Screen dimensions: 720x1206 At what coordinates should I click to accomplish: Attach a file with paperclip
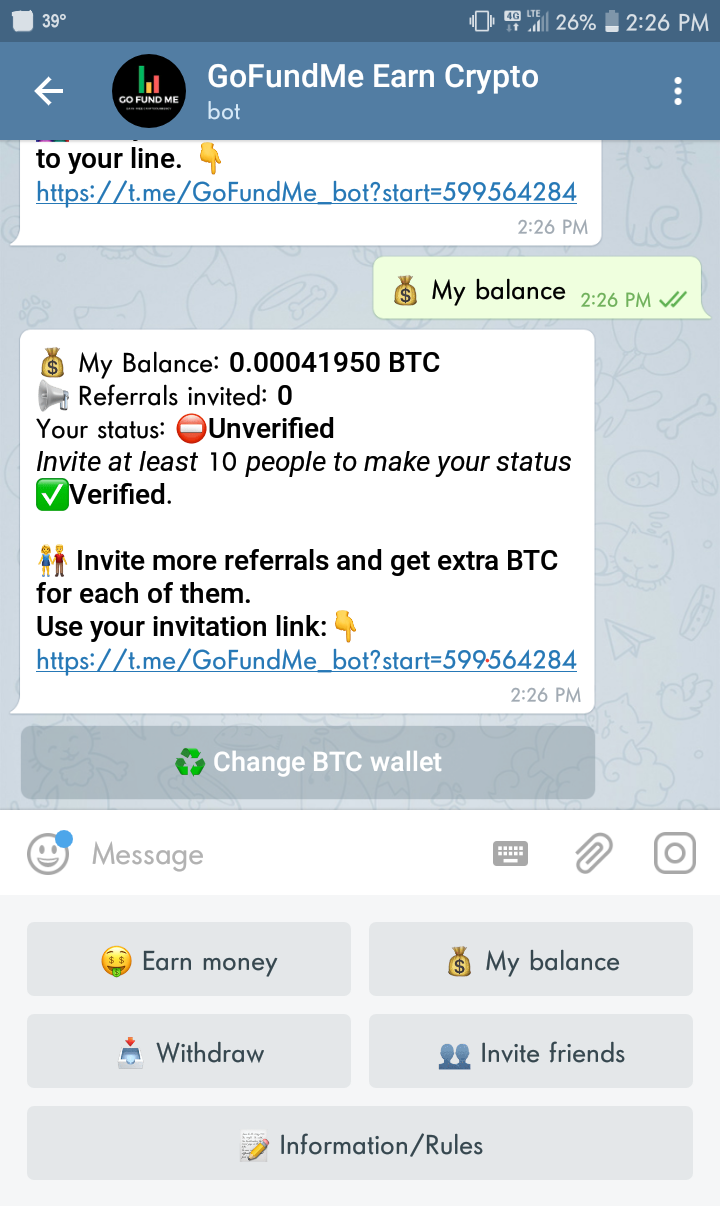coord(593,854)
